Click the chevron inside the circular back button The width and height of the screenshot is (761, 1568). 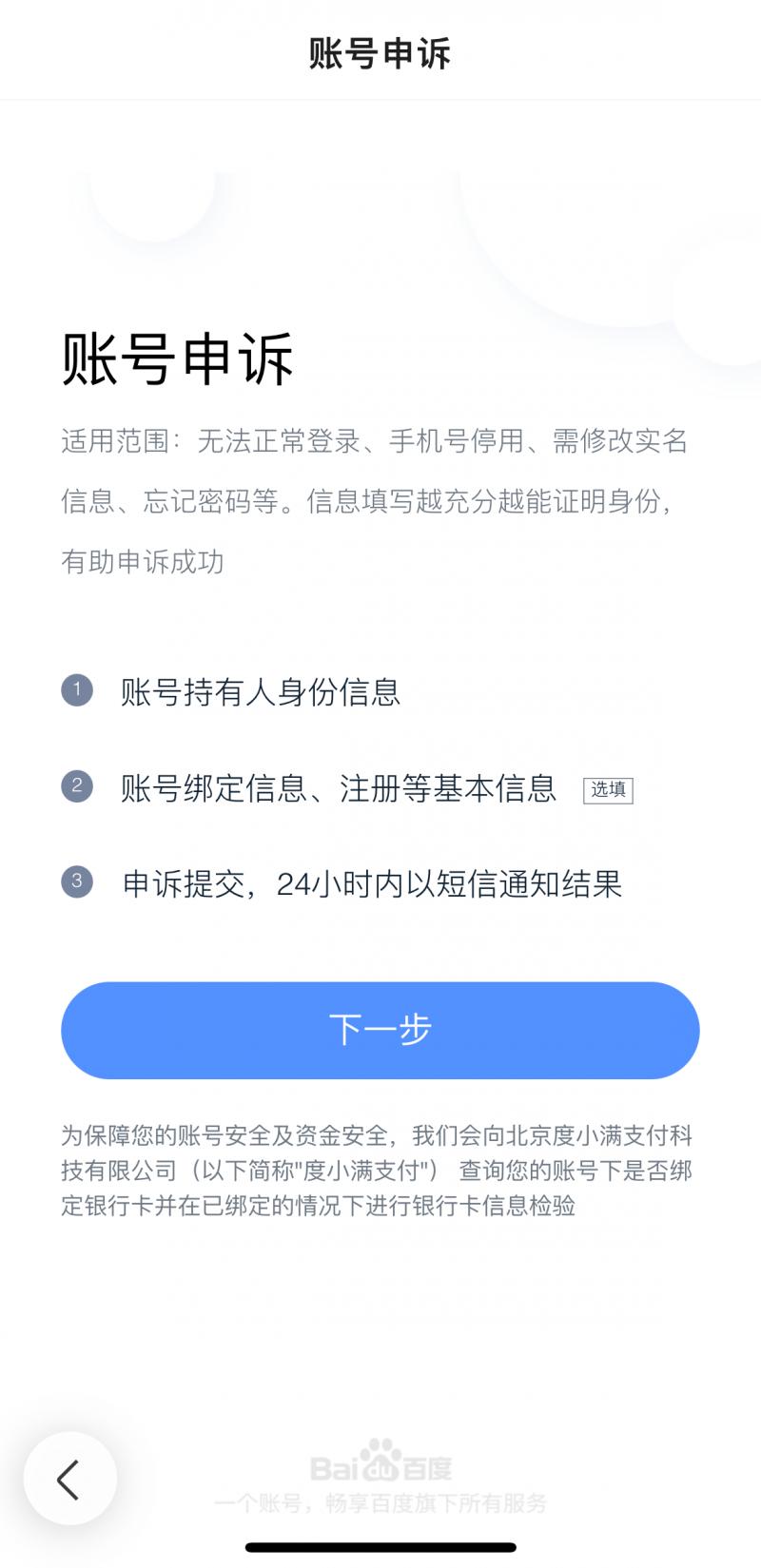(x=68, y=1479)
